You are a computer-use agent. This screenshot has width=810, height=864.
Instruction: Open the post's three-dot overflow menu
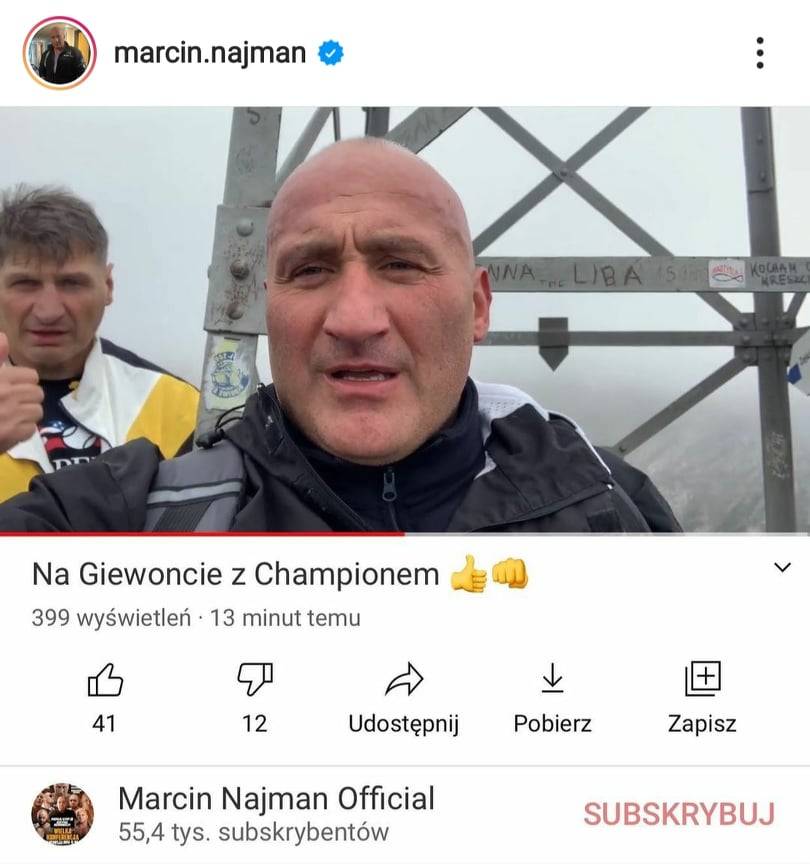pyautogui.click(x=760, y=53)
